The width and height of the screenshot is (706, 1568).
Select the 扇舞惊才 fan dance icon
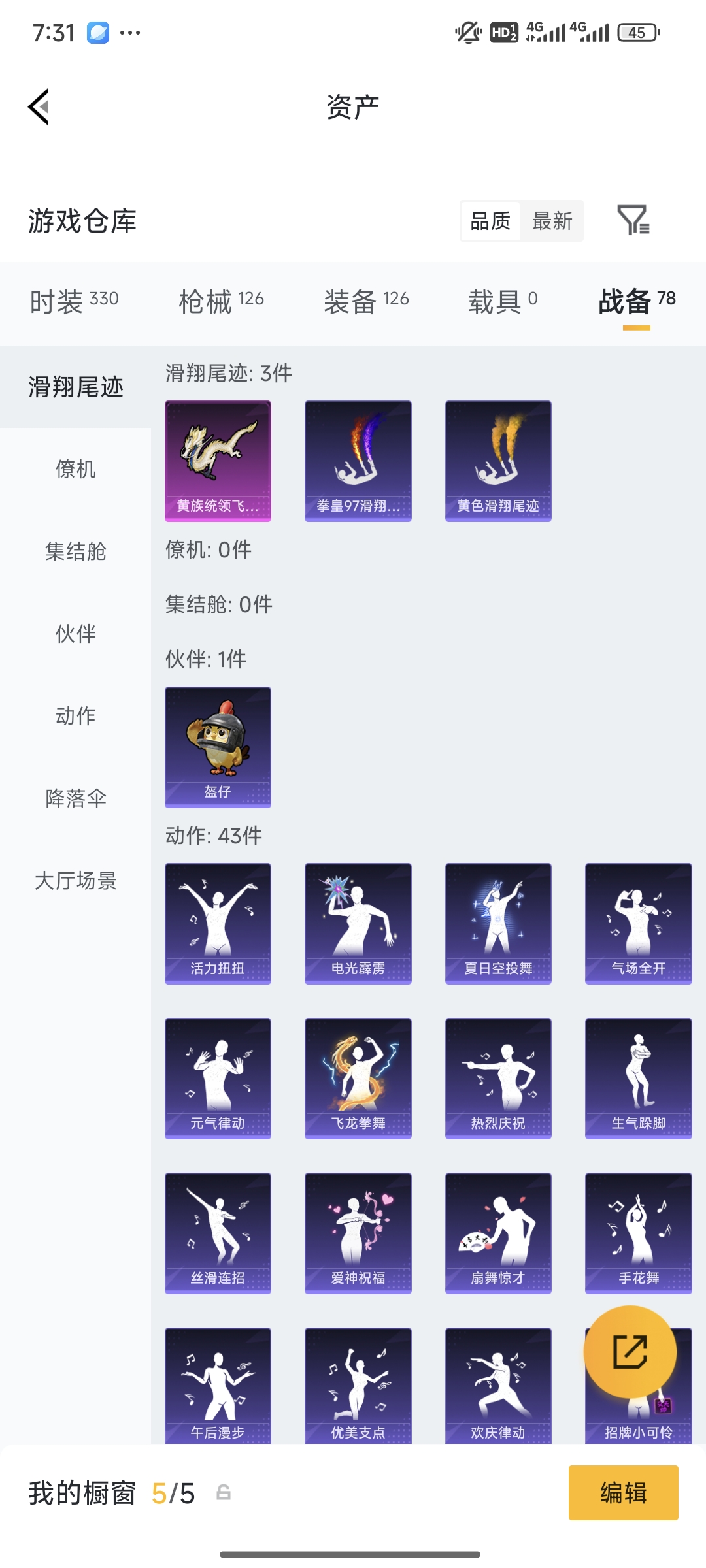coord(498,1232)
